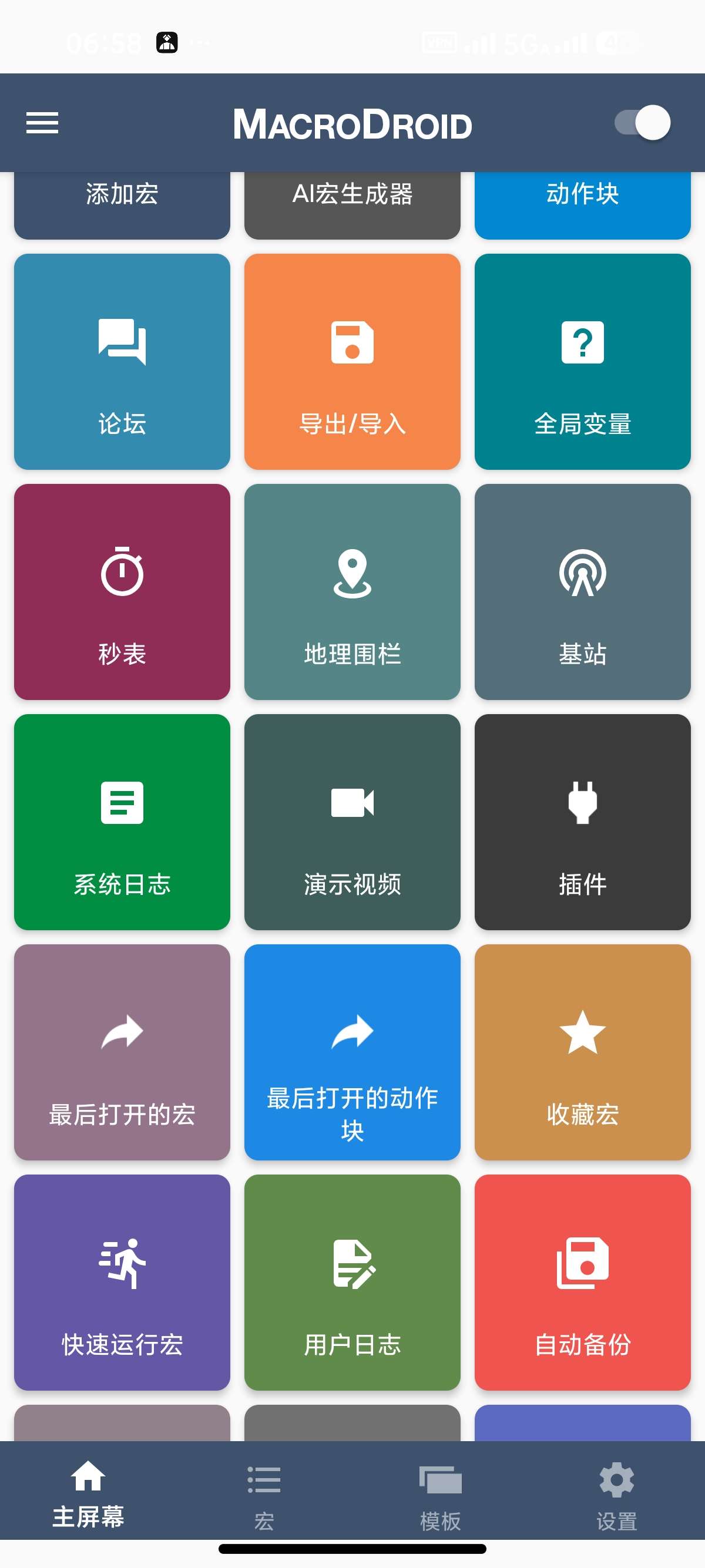The width and height of the screenshot is (705, 1568).
Task: Open 导出/导入 export/import tile
Action: coord(352,362)
